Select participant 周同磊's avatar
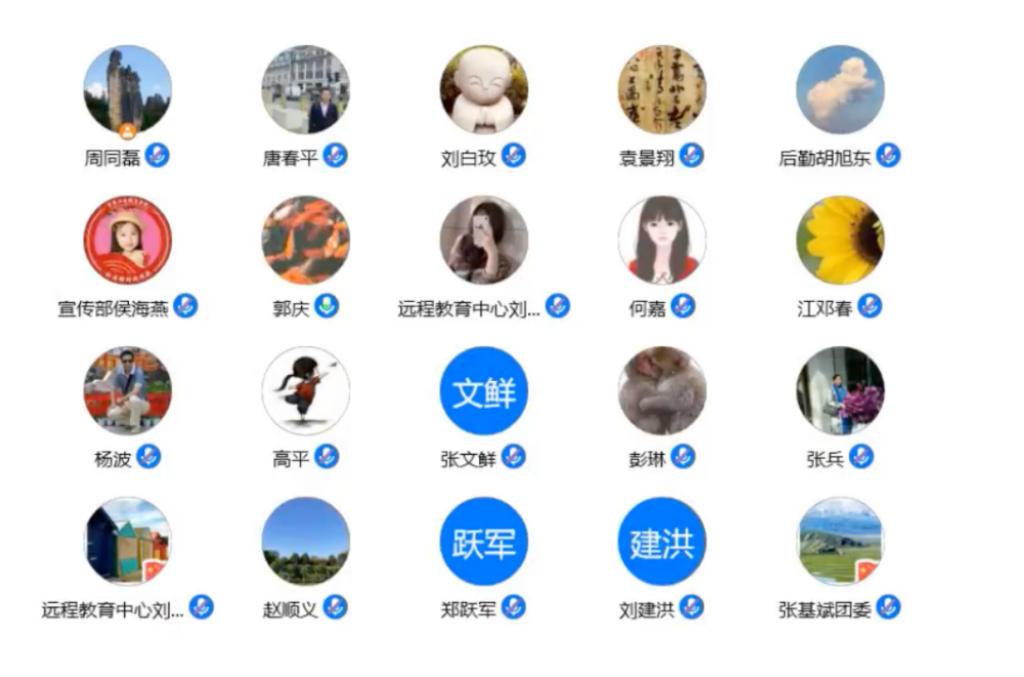 click(x=127, y=90)
